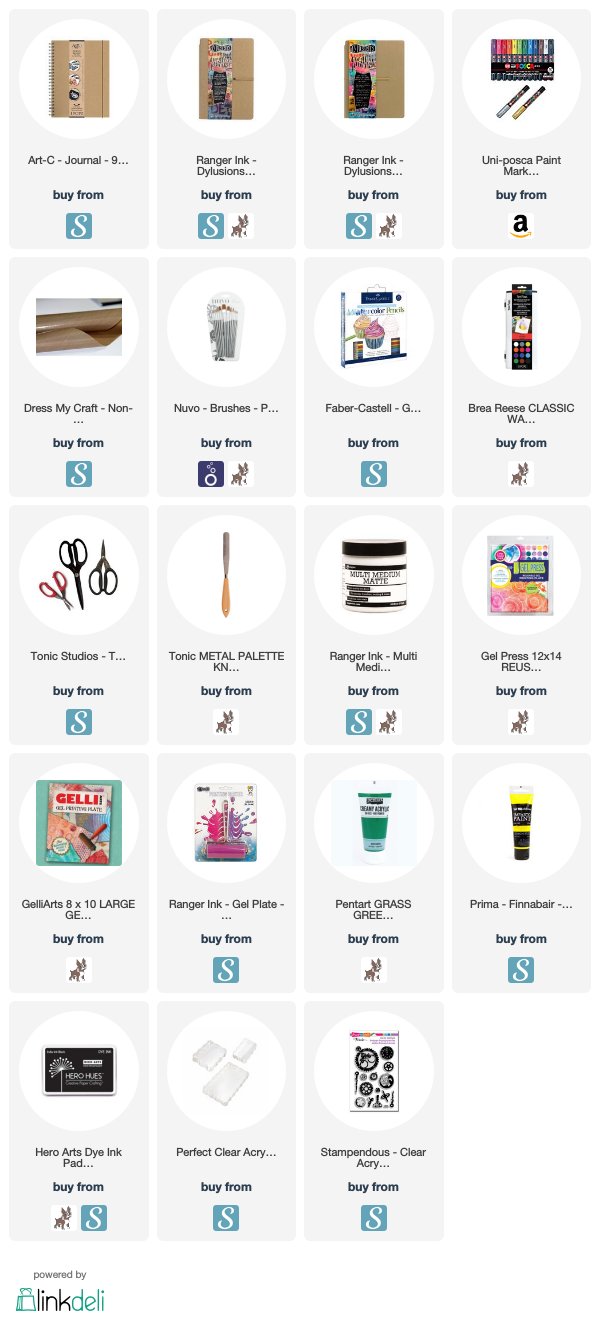This screenshot has width=600, height=1321.
Task: Tap the dog store icon under Tonic Metal Palette Knife
Action: [x=225, y=722]
